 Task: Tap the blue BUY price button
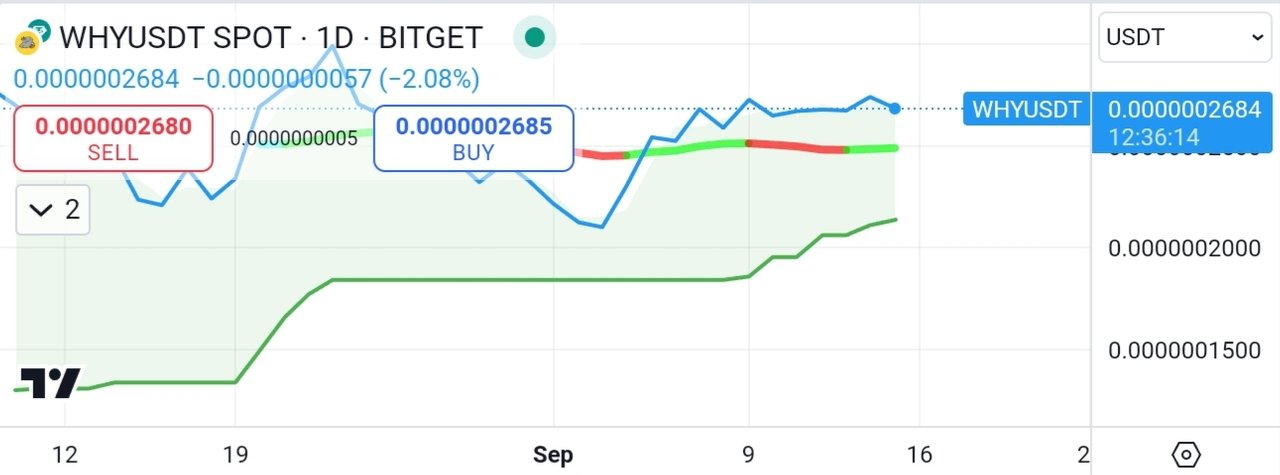473,138
